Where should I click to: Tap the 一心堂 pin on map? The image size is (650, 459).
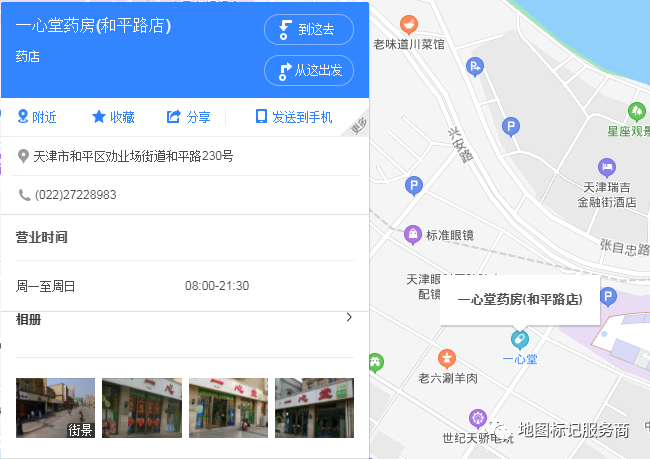coord(519,339)
